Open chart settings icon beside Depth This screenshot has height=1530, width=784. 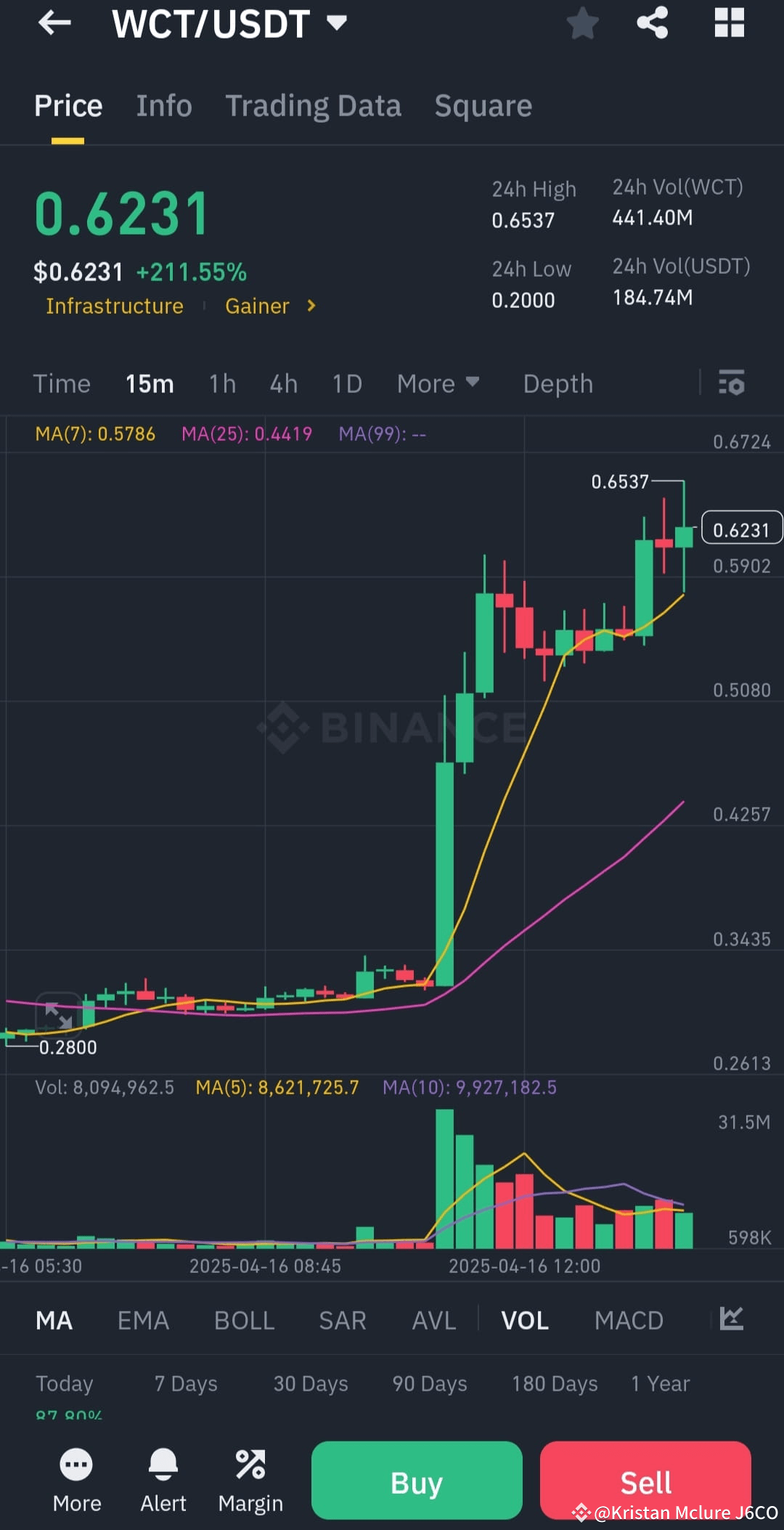pyautogui.click(x=732, y=383)
